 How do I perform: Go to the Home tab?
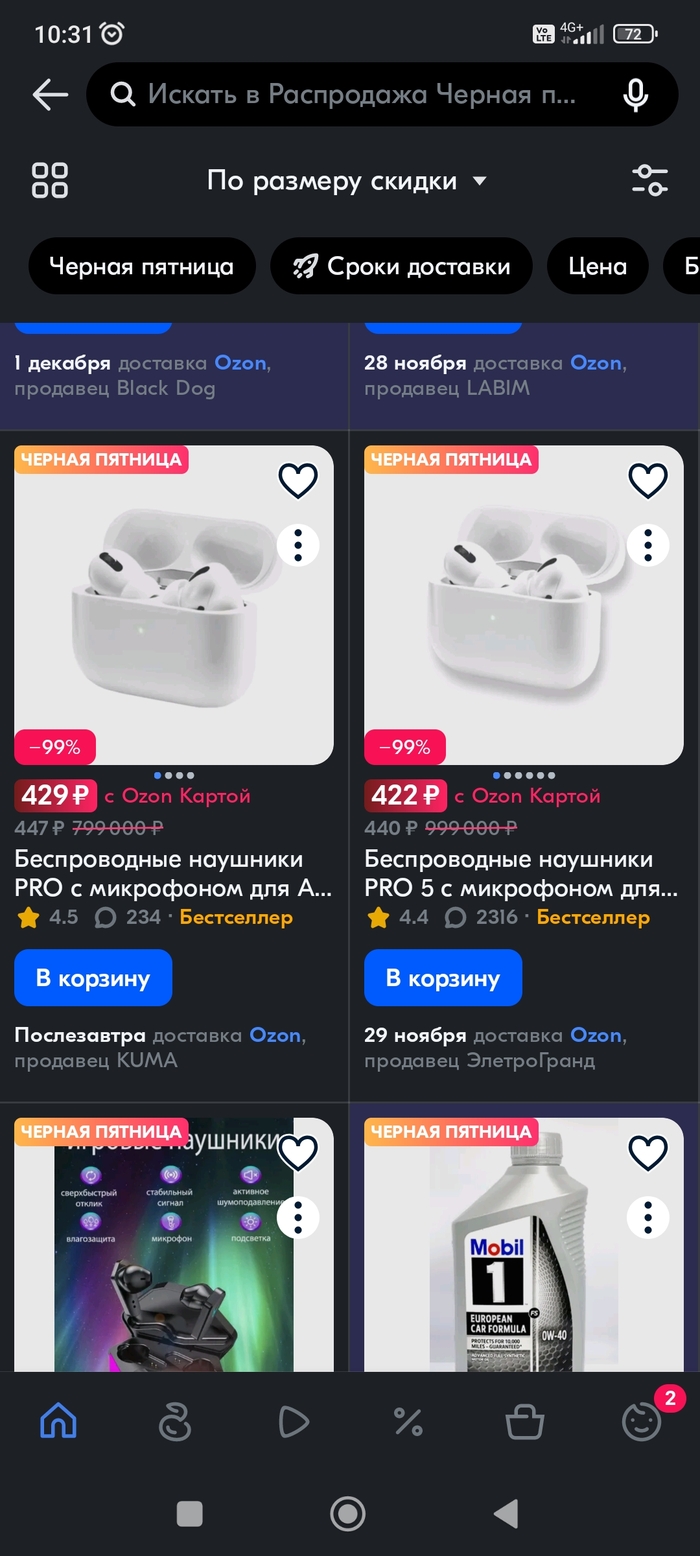tap(58, 1421)
